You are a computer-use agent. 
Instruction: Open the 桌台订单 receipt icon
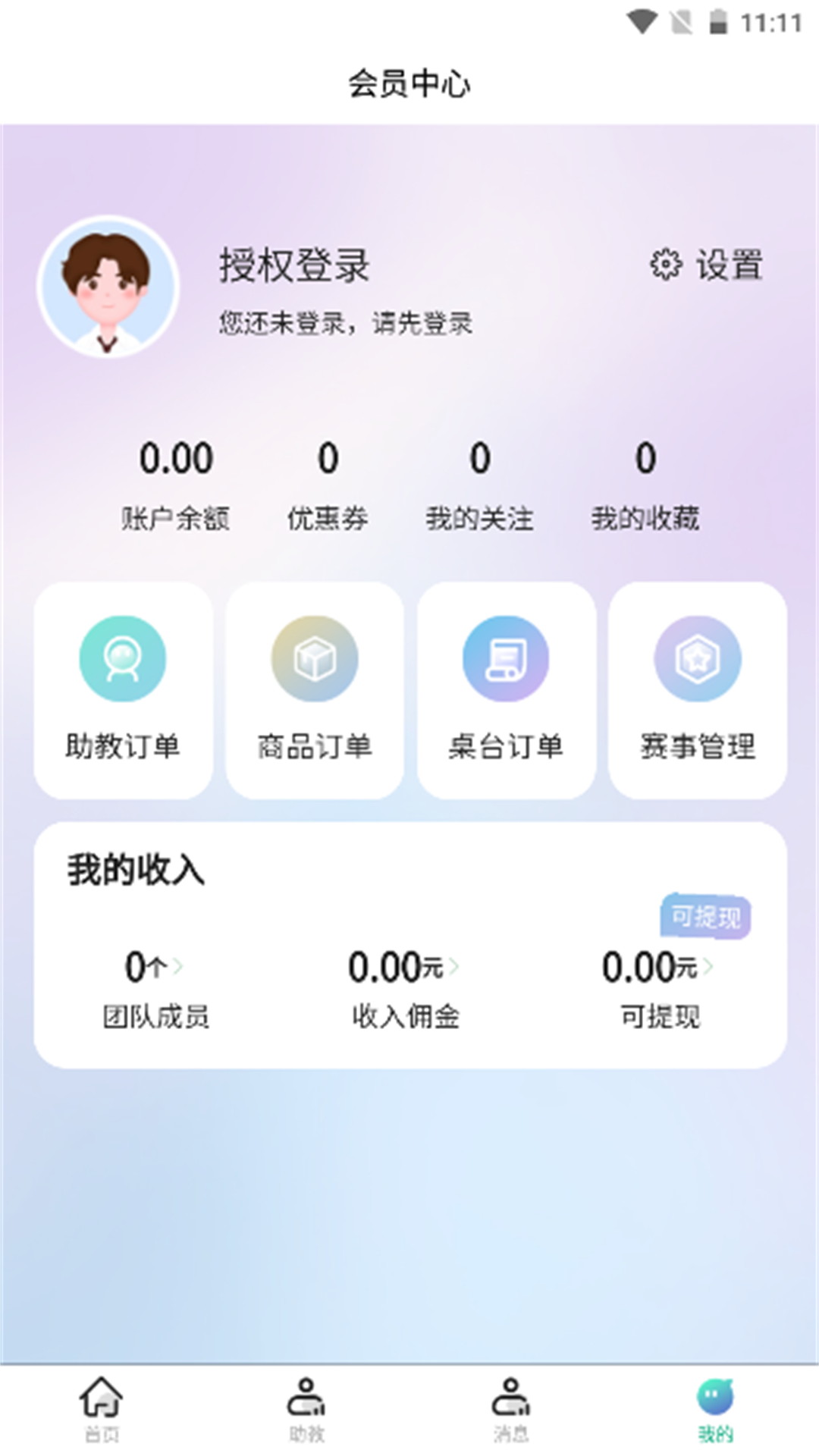(507, 658)
